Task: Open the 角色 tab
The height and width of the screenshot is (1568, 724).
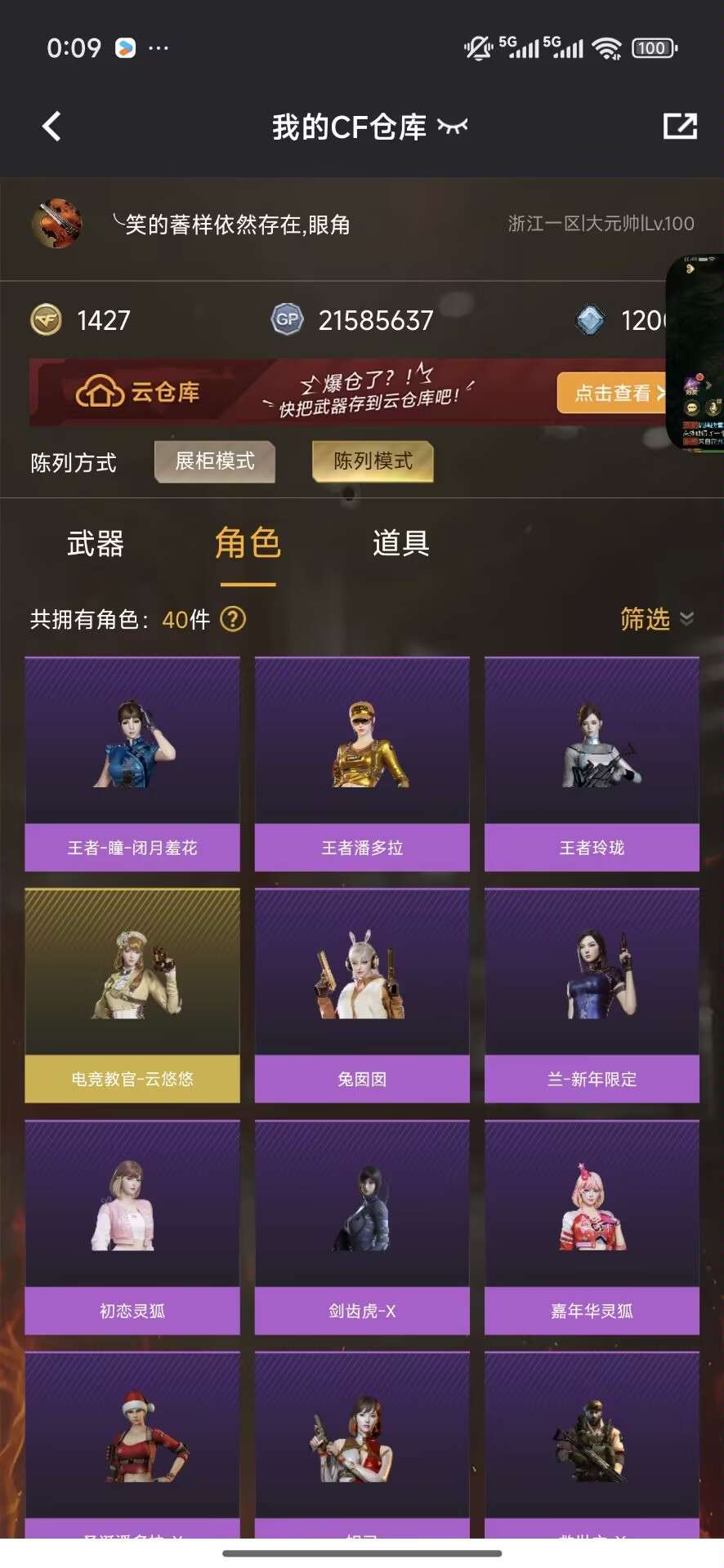Action: (248, 544)
